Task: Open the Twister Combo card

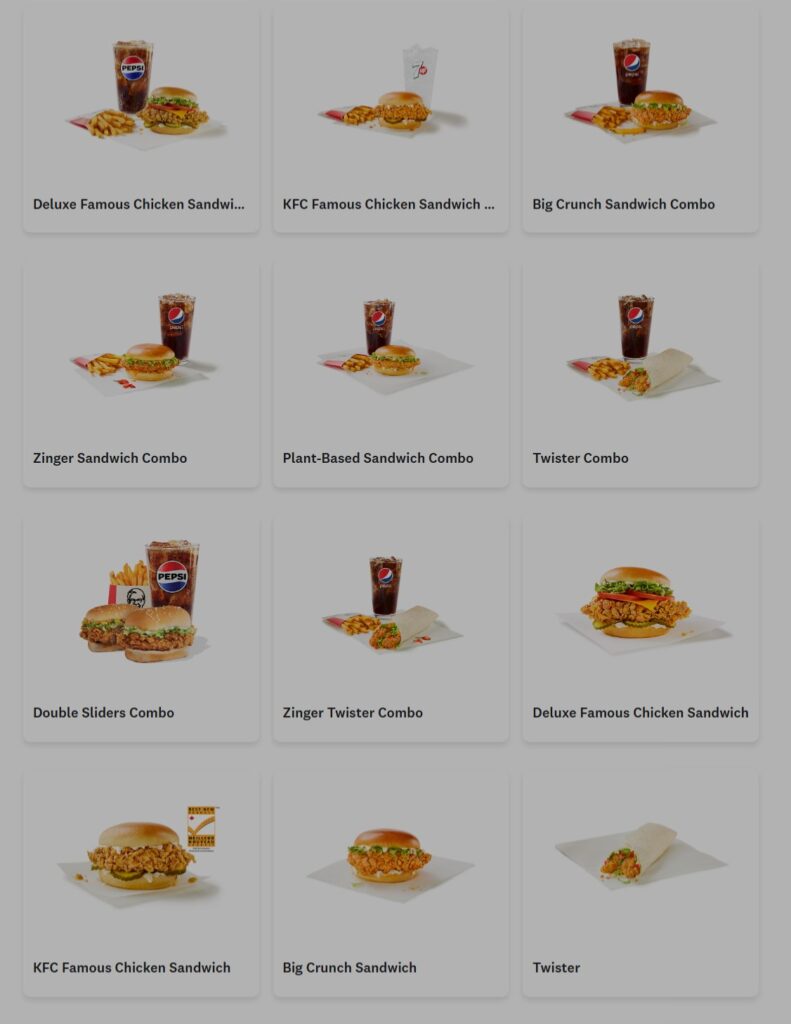Action: point(640,376)
